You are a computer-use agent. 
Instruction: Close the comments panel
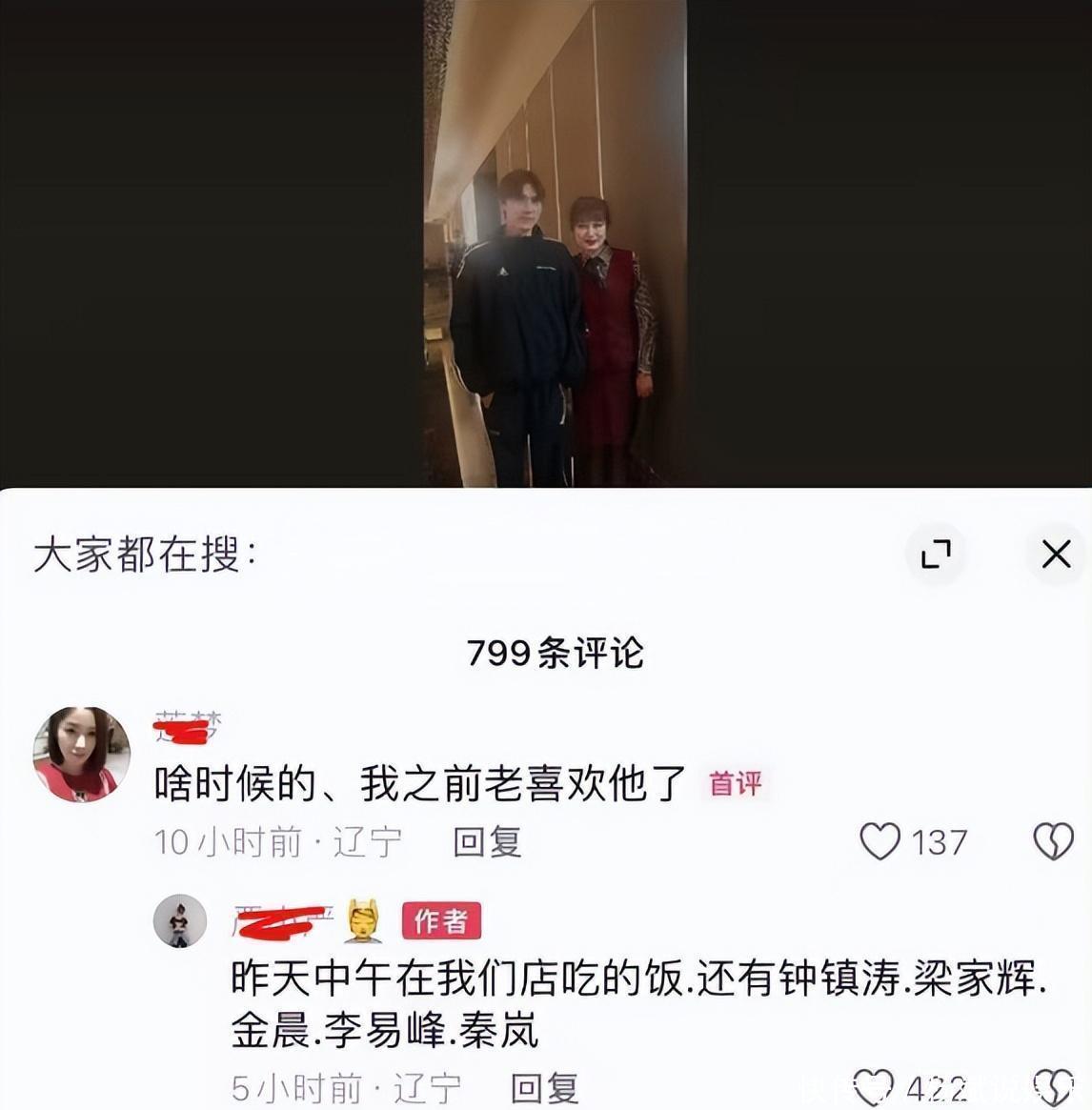1056,554
